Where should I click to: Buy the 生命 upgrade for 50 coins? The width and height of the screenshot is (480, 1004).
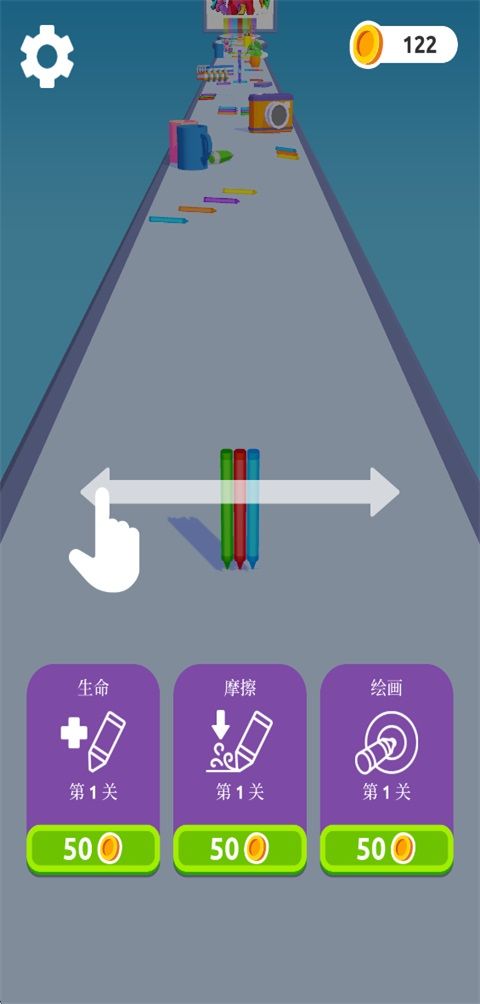click(93, 849)
